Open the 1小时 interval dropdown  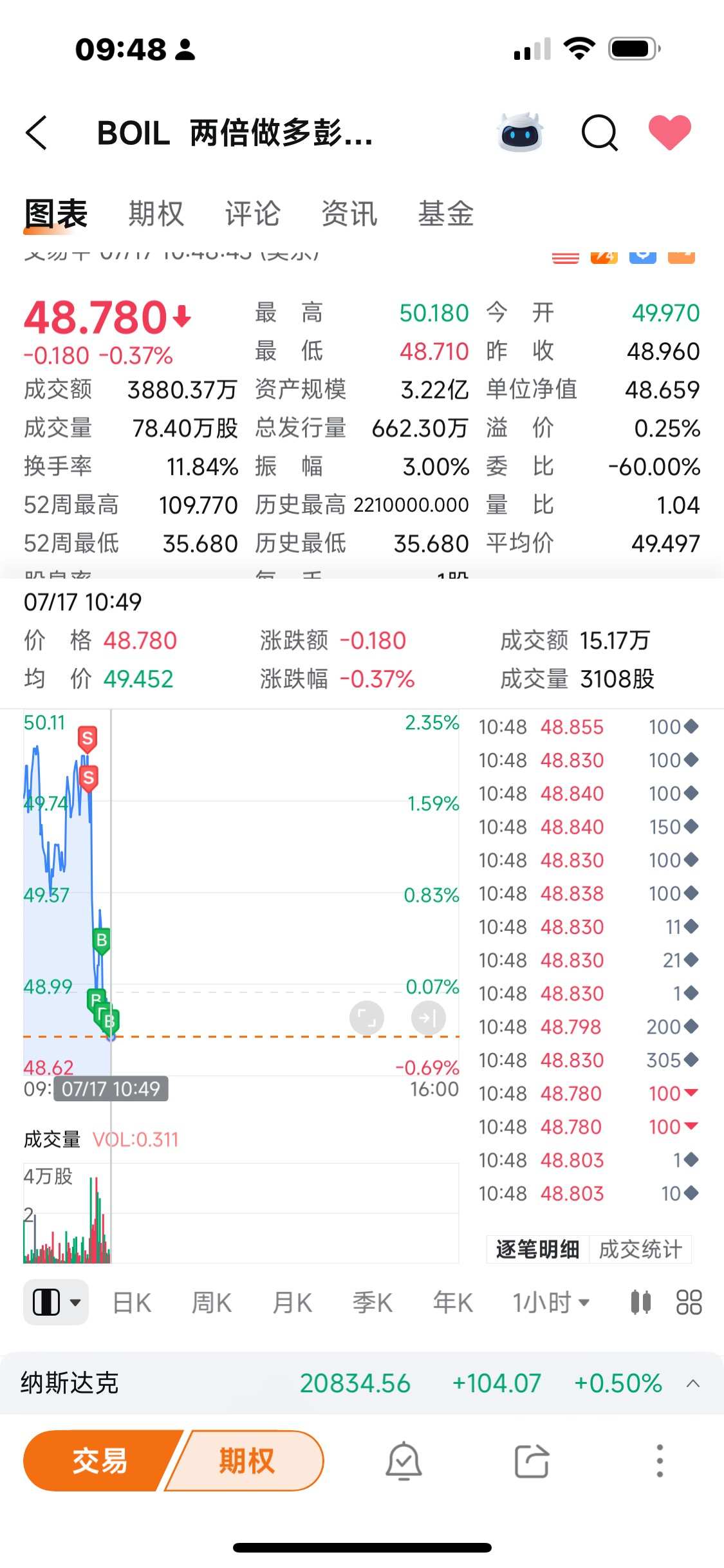pyautogui.click(x=552, y=1303)
